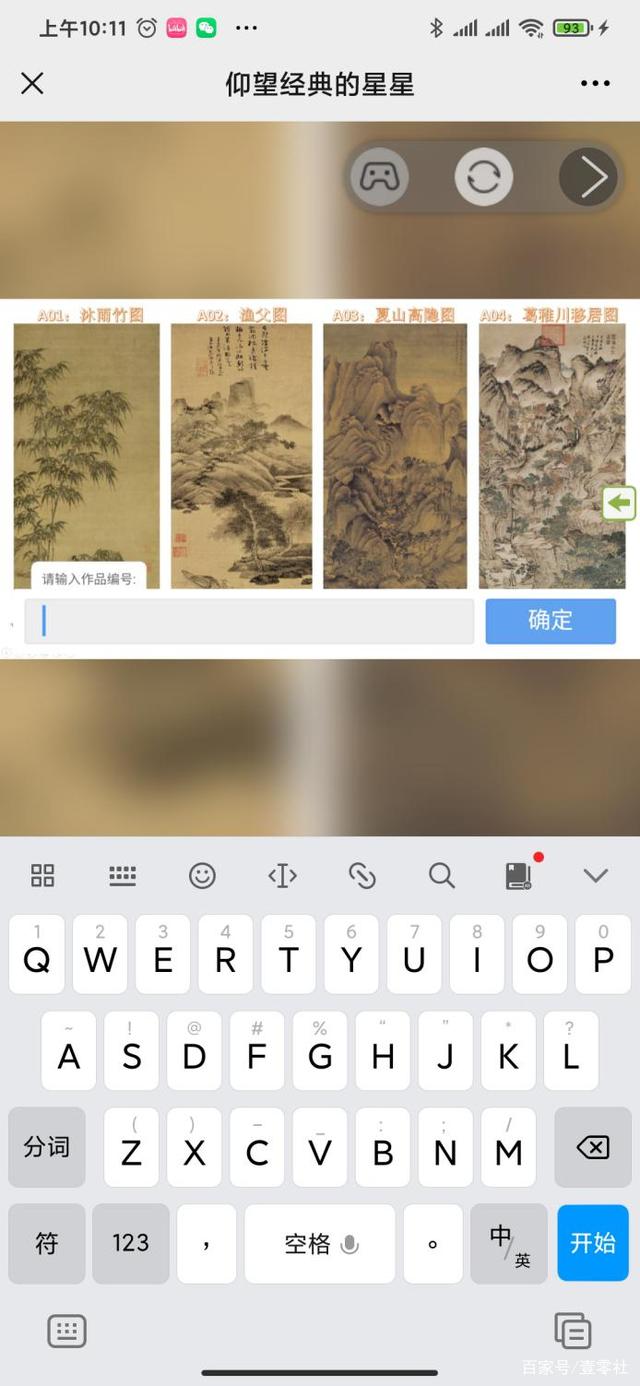
Task: Open the keyboard grid menu icon
Action: click(x=43, y=876)
